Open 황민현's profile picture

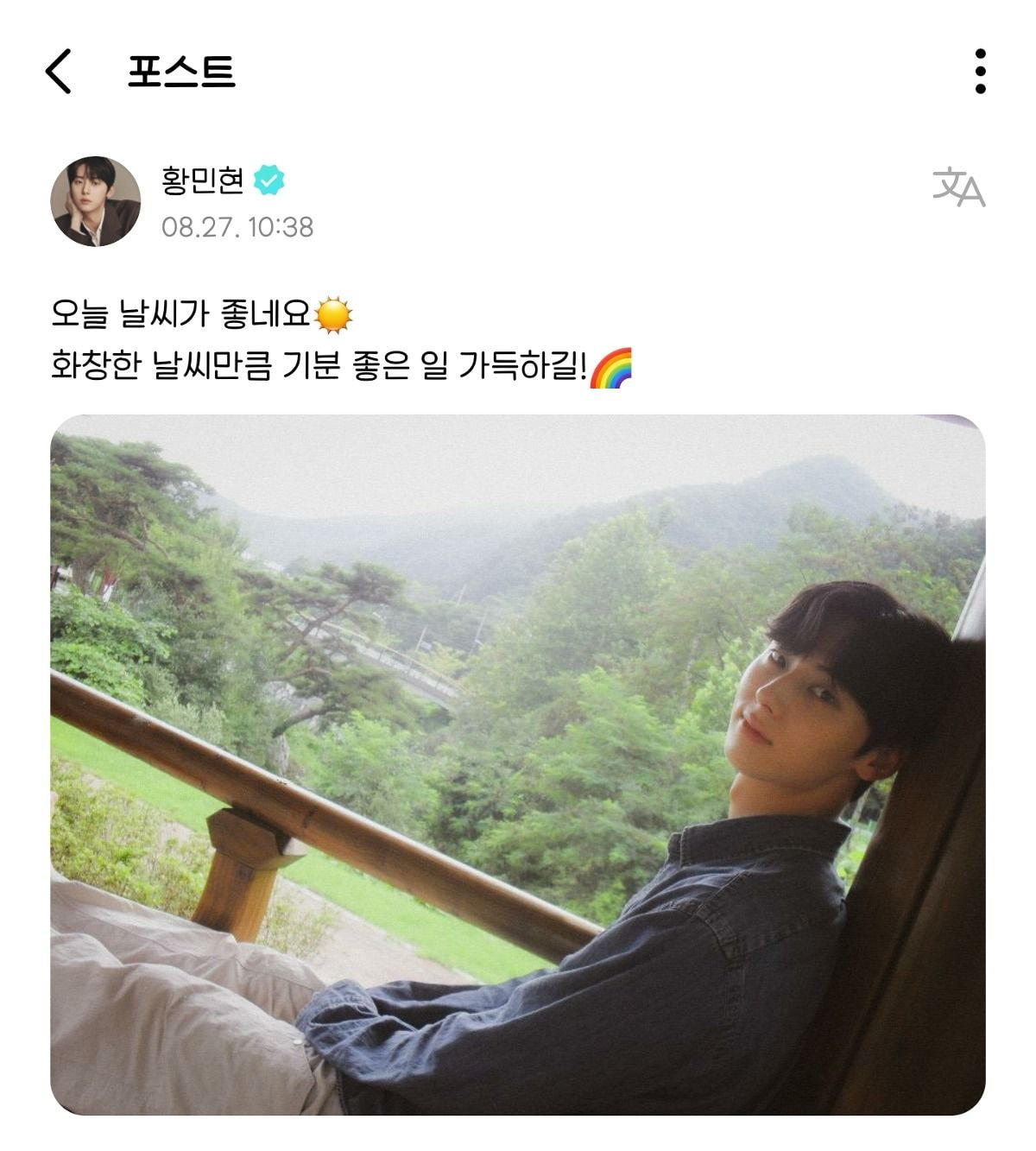click(x=95, y=201)
